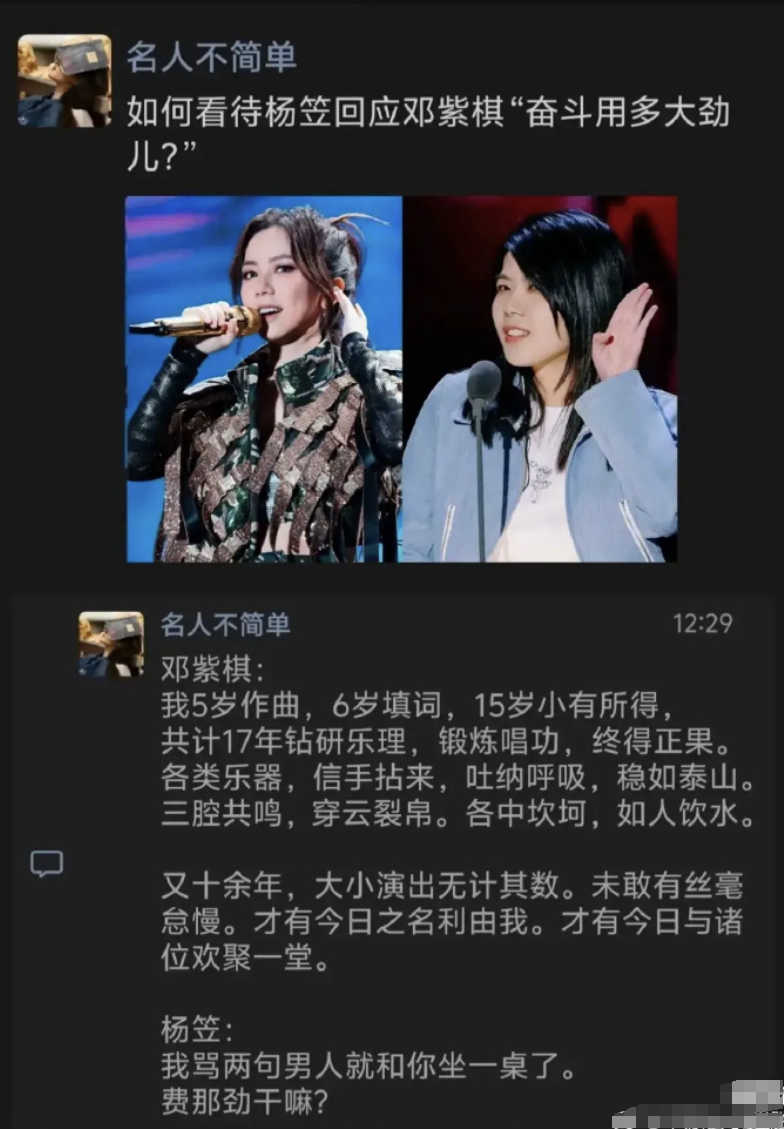
Task: Open the combined photo in the post
Action: 401,379
